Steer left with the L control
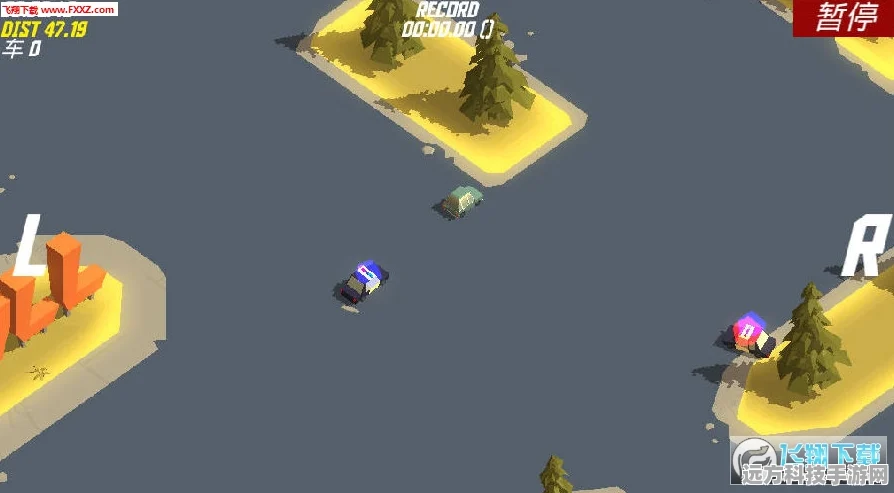Screen dimensions: 894x493 (x=28, y=245)
